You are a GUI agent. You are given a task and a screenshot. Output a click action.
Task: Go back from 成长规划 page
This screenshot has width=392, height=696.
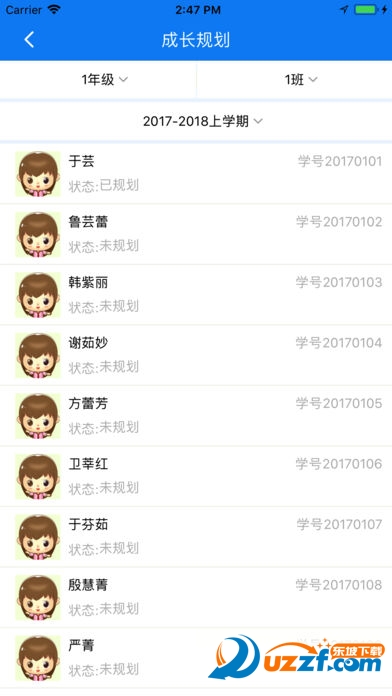[29, 40]
